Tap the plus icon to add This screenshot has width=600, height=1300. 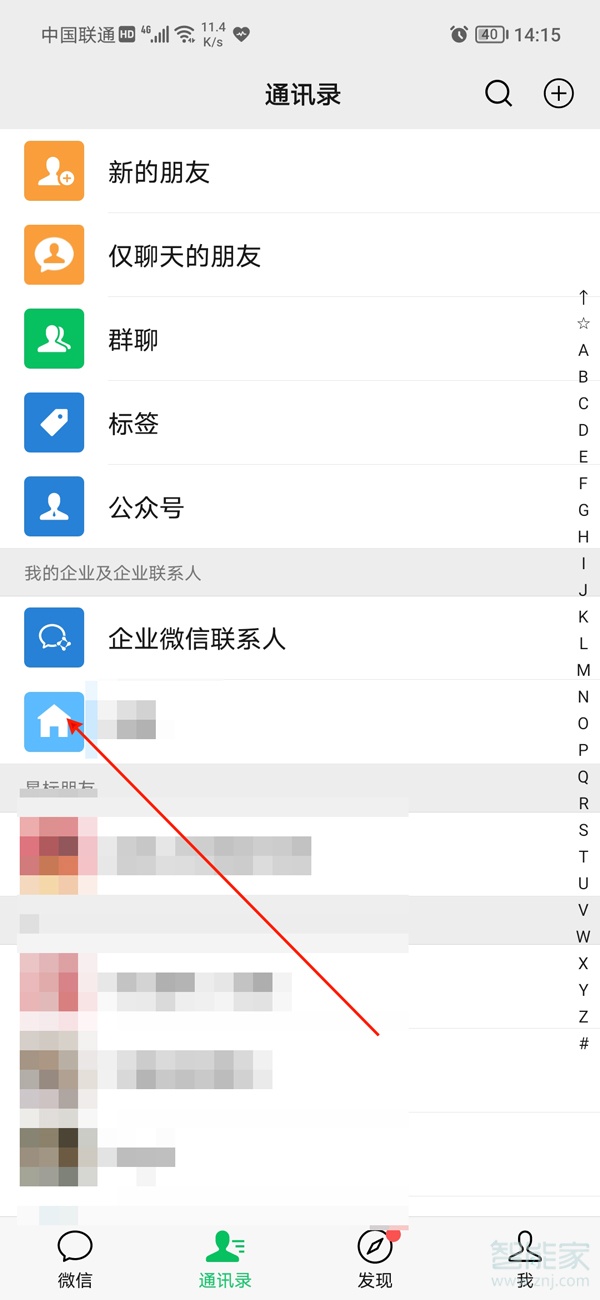click(558, 94)
